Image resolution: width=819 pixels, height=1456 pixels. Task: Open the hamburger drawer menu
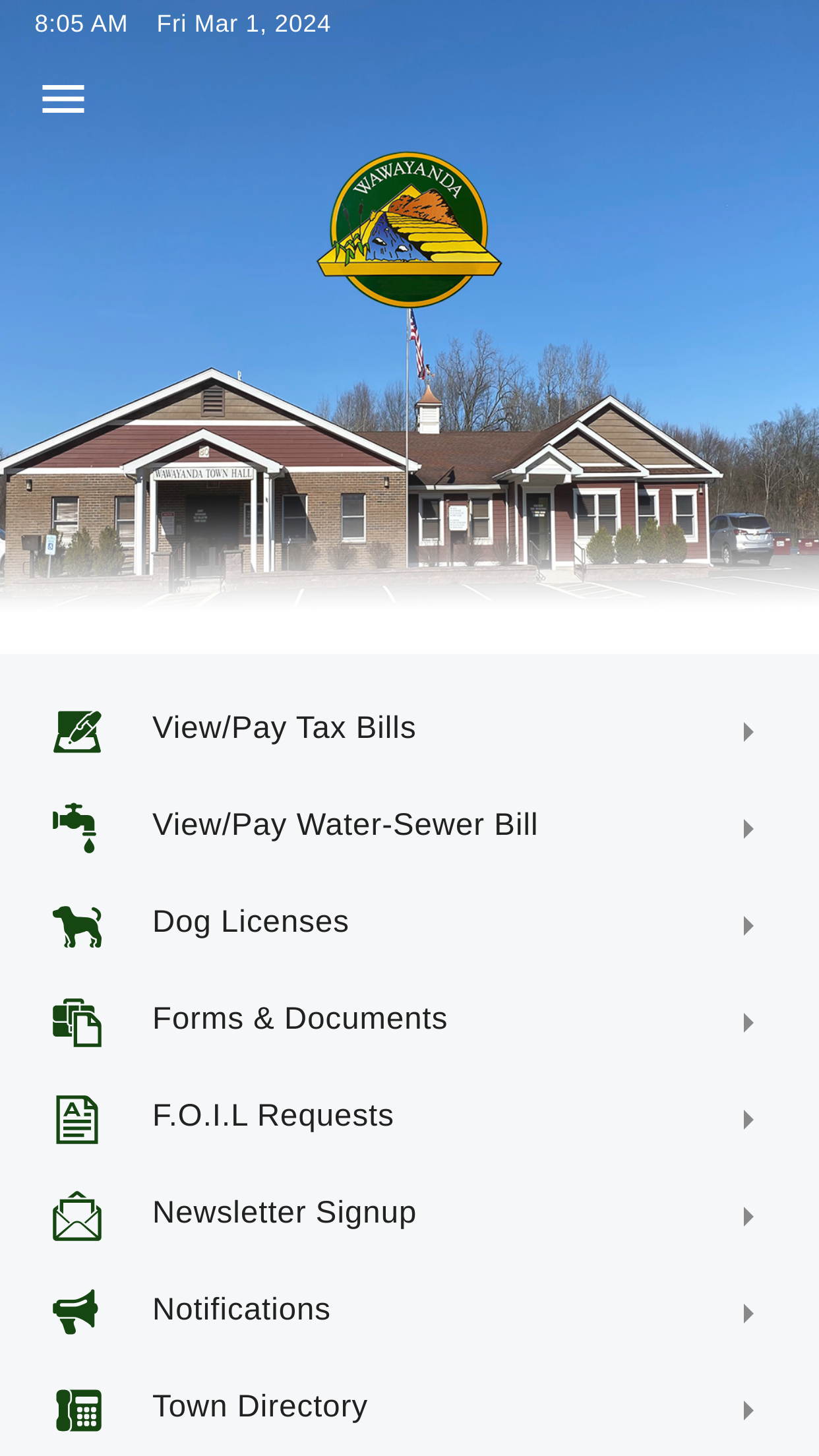click(63, 99)
